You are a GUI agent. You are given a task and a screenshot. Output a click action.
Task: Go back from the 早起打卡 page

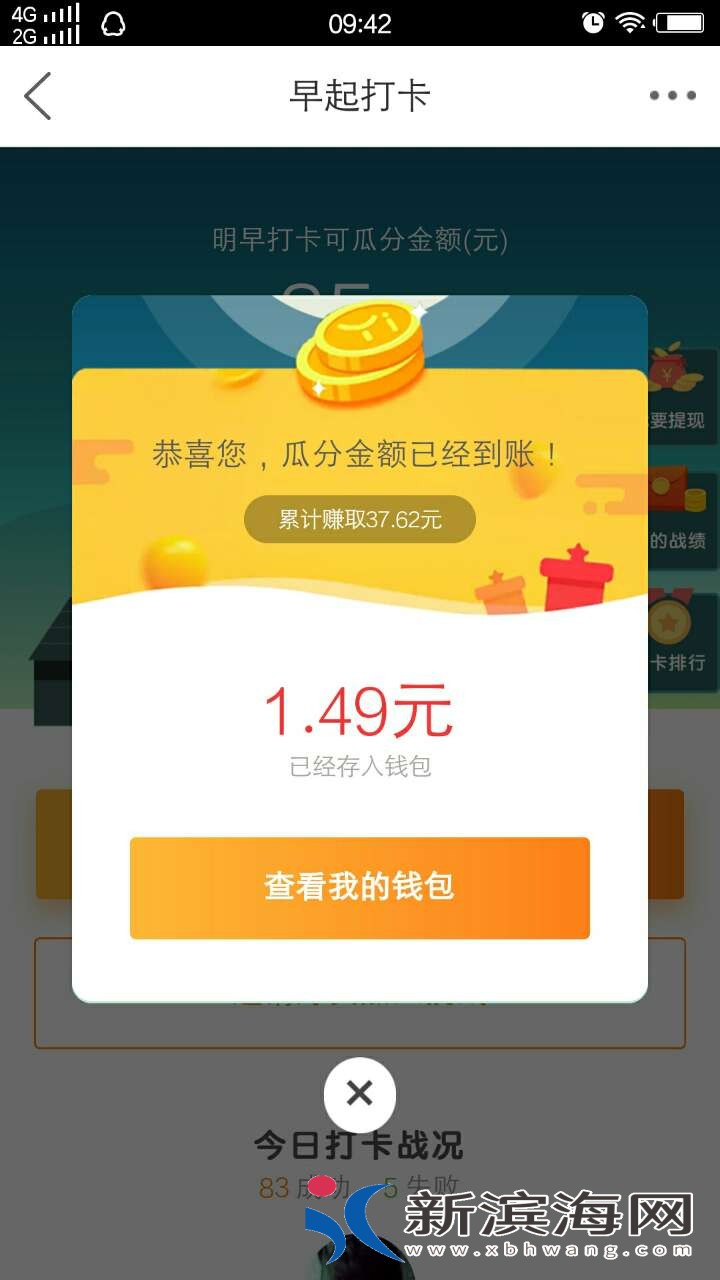(38, 96)
